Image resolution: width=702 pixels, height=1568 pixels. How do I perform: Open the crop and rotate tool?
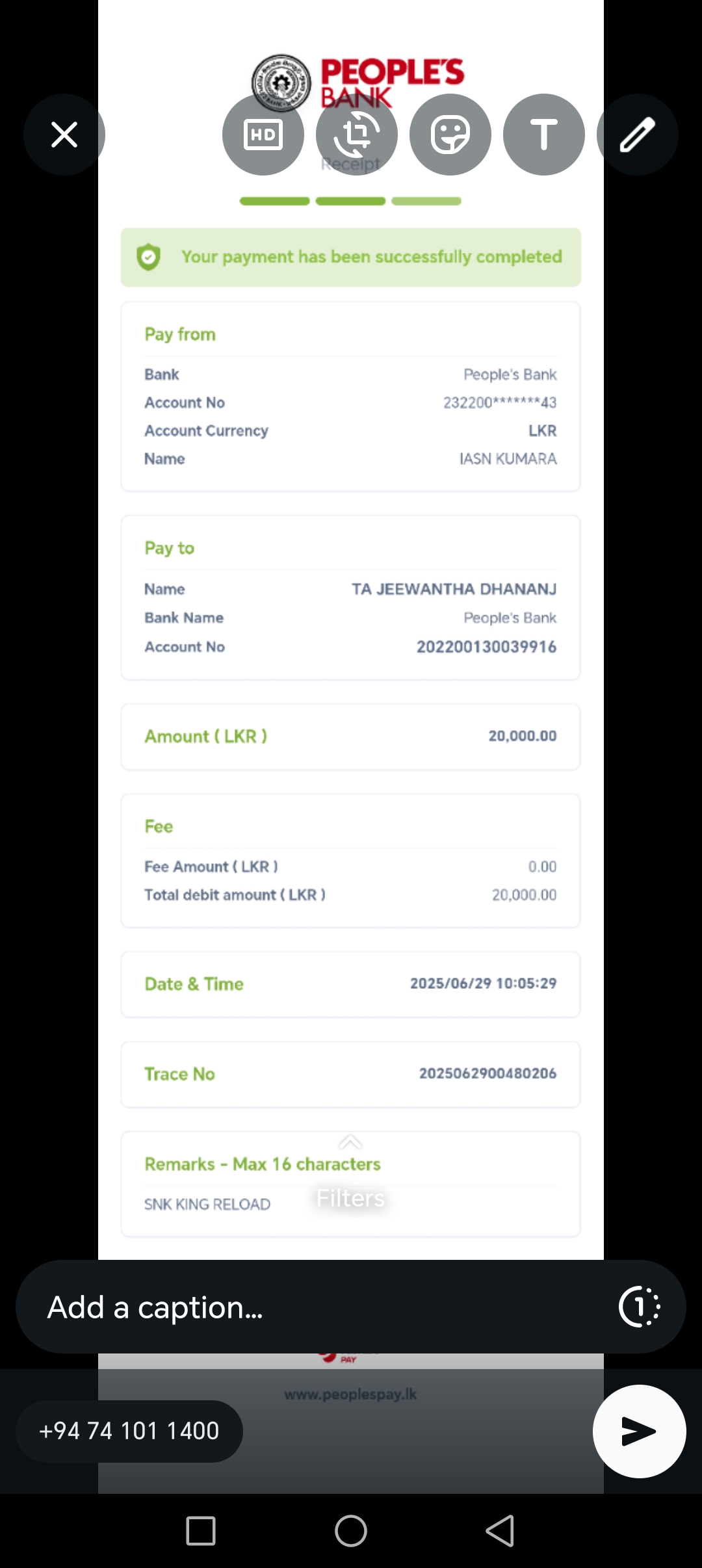pyautogui.click(x=356, y=135)
